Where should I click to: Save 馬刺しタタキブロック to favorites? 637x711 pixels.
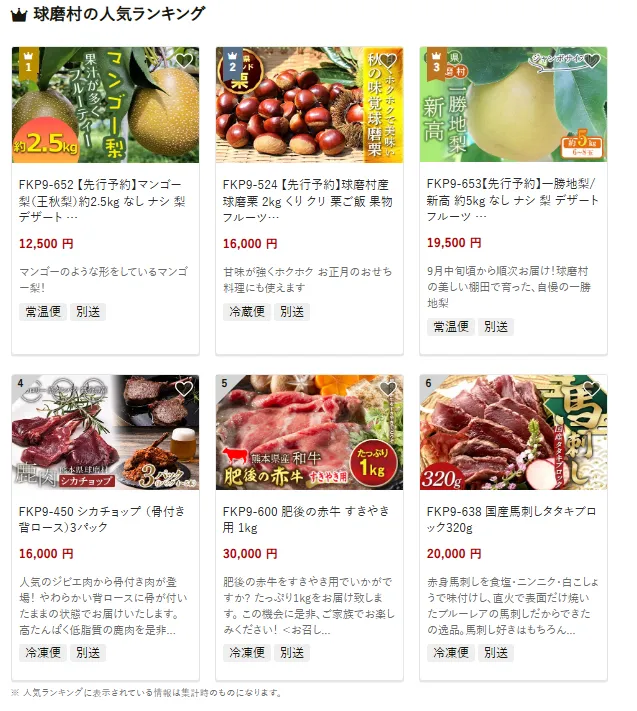click(x=592, y=389)
